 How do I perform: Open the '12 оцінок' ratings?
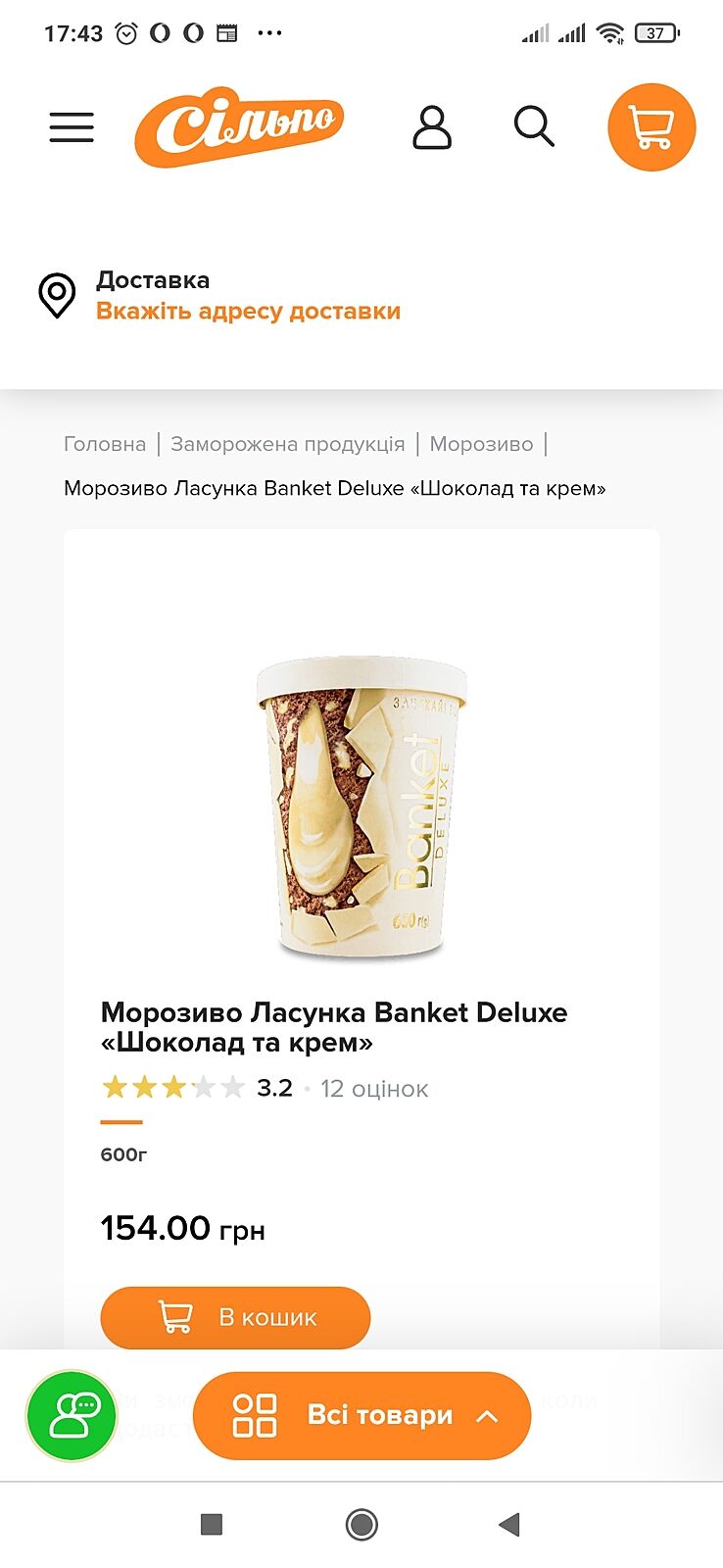374,1089
